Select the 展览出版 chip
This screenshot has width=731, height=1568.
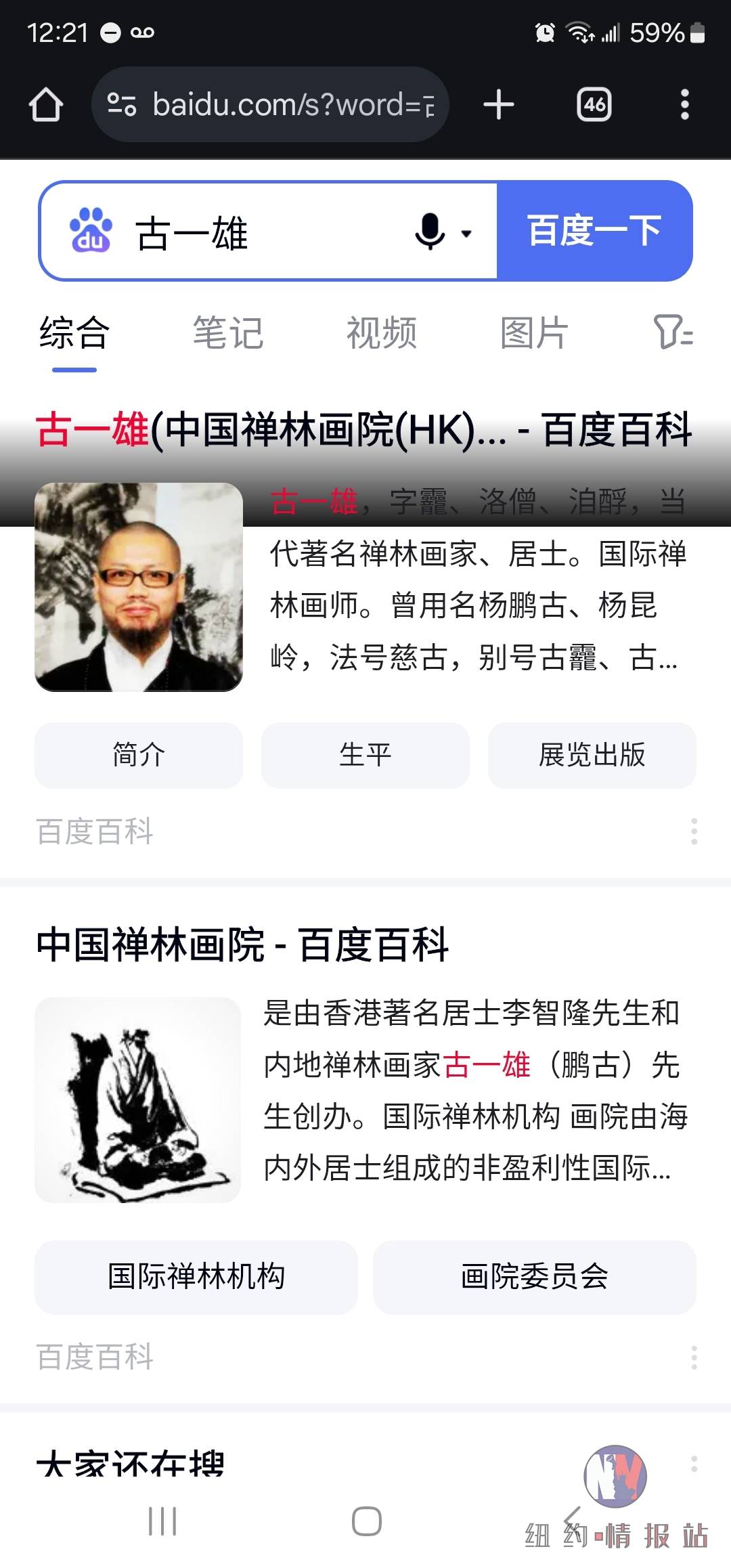click(x=592, y=755)
